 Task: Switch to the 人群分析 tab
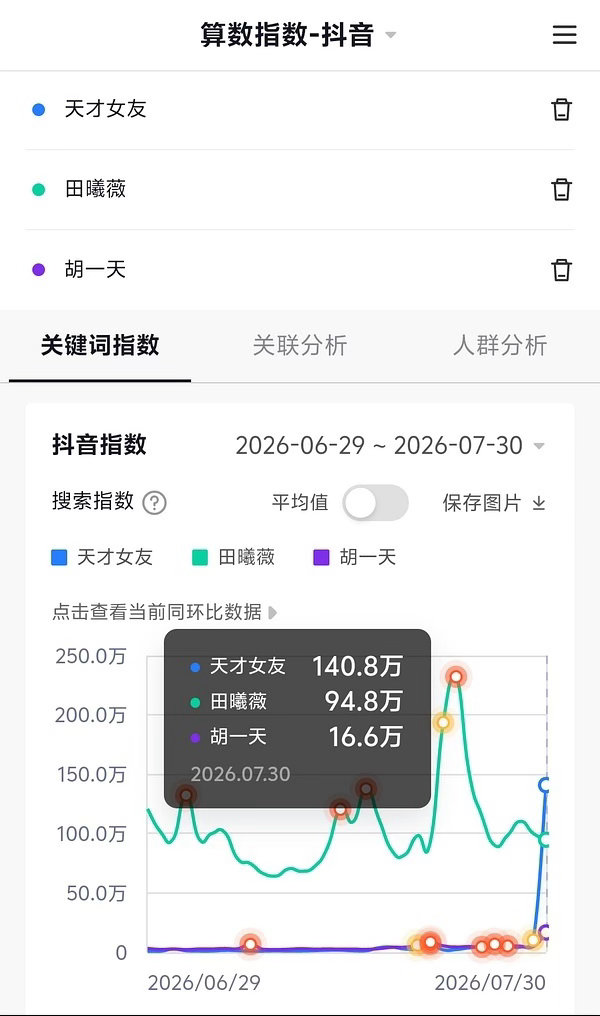click(x=500, y=345)
